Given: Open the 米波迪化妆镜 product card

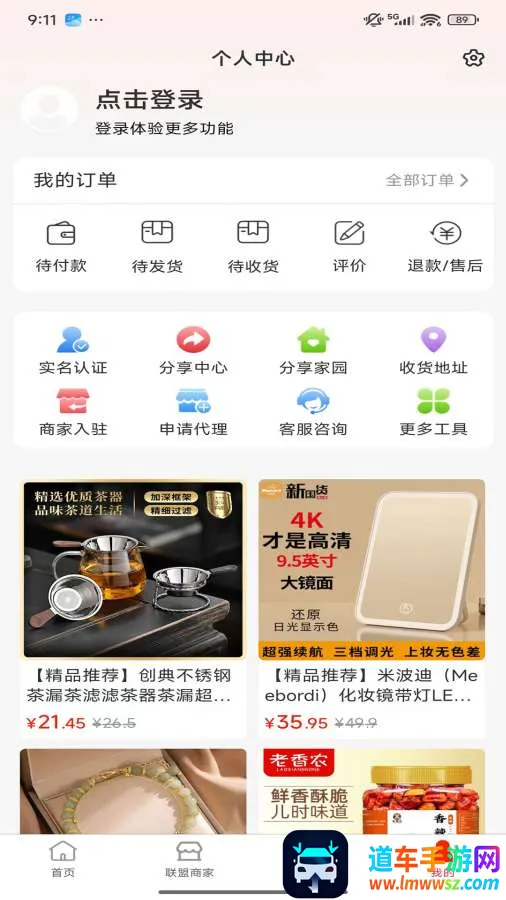Looking at the screenshot, I should [x=372, y=608].
